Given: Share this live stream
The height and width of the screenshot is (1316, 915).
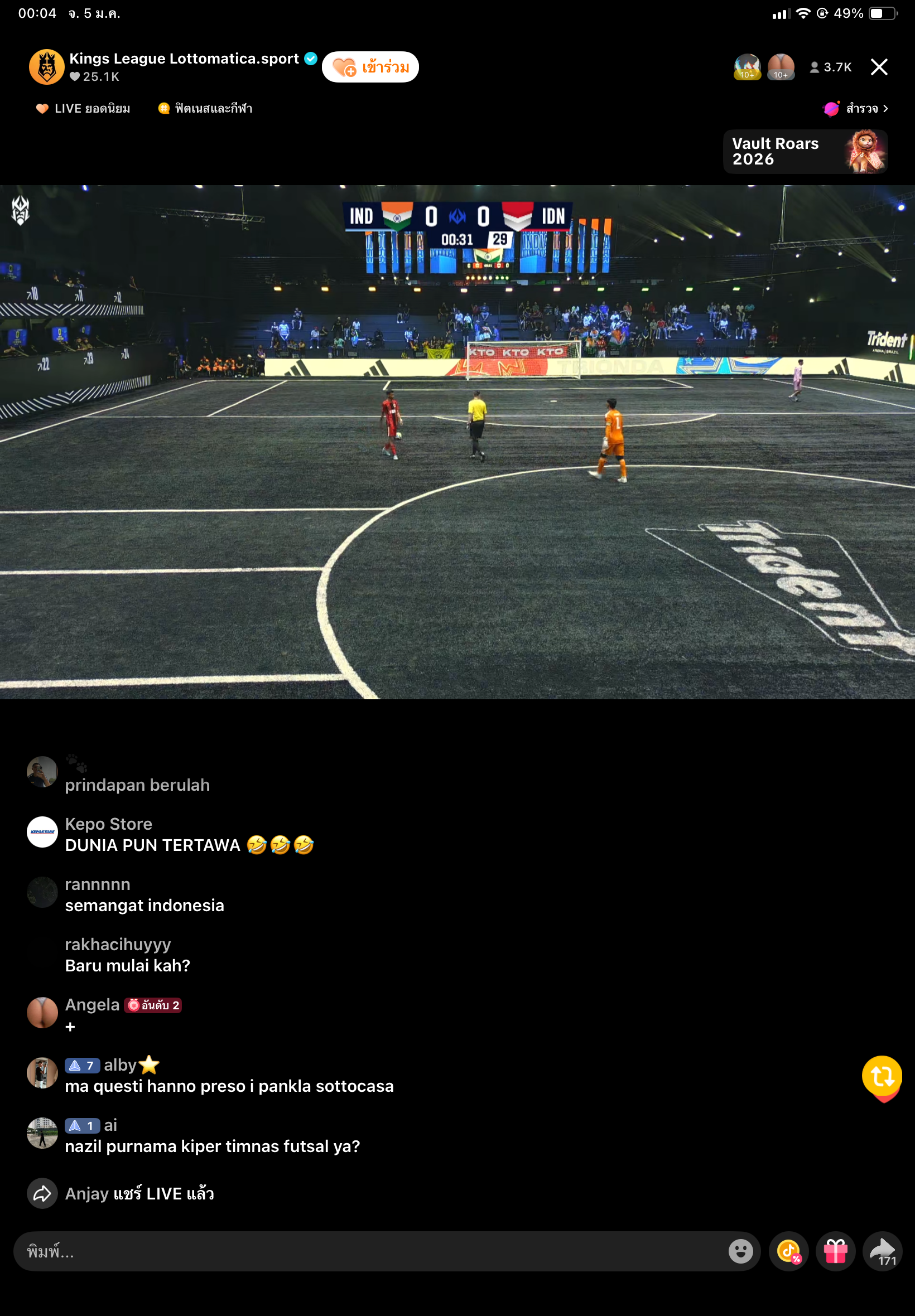Looking at the screenshot, I should (x=882, y=1252).
